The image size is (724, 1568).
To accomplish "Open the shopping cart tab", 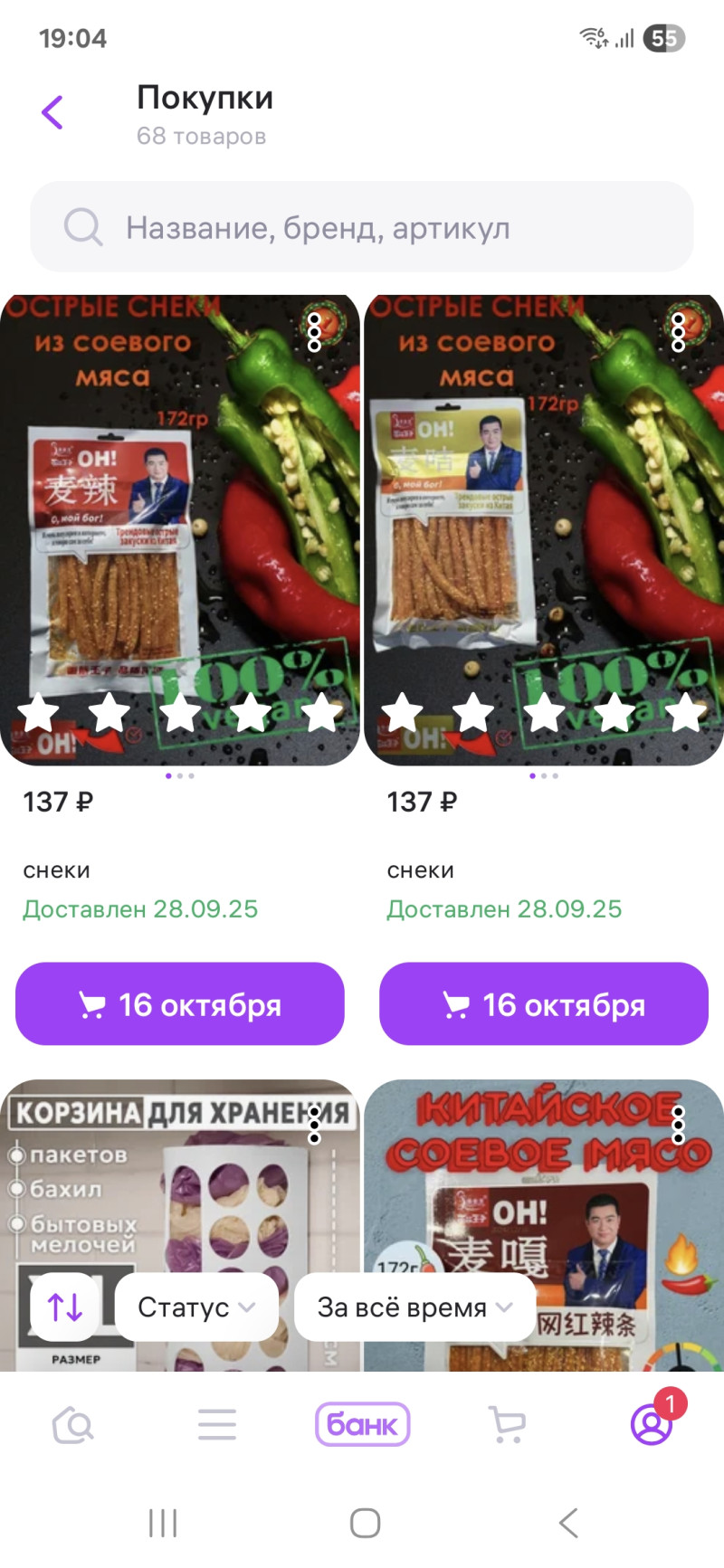I will pyautogui.click(x=507, y=1425).
